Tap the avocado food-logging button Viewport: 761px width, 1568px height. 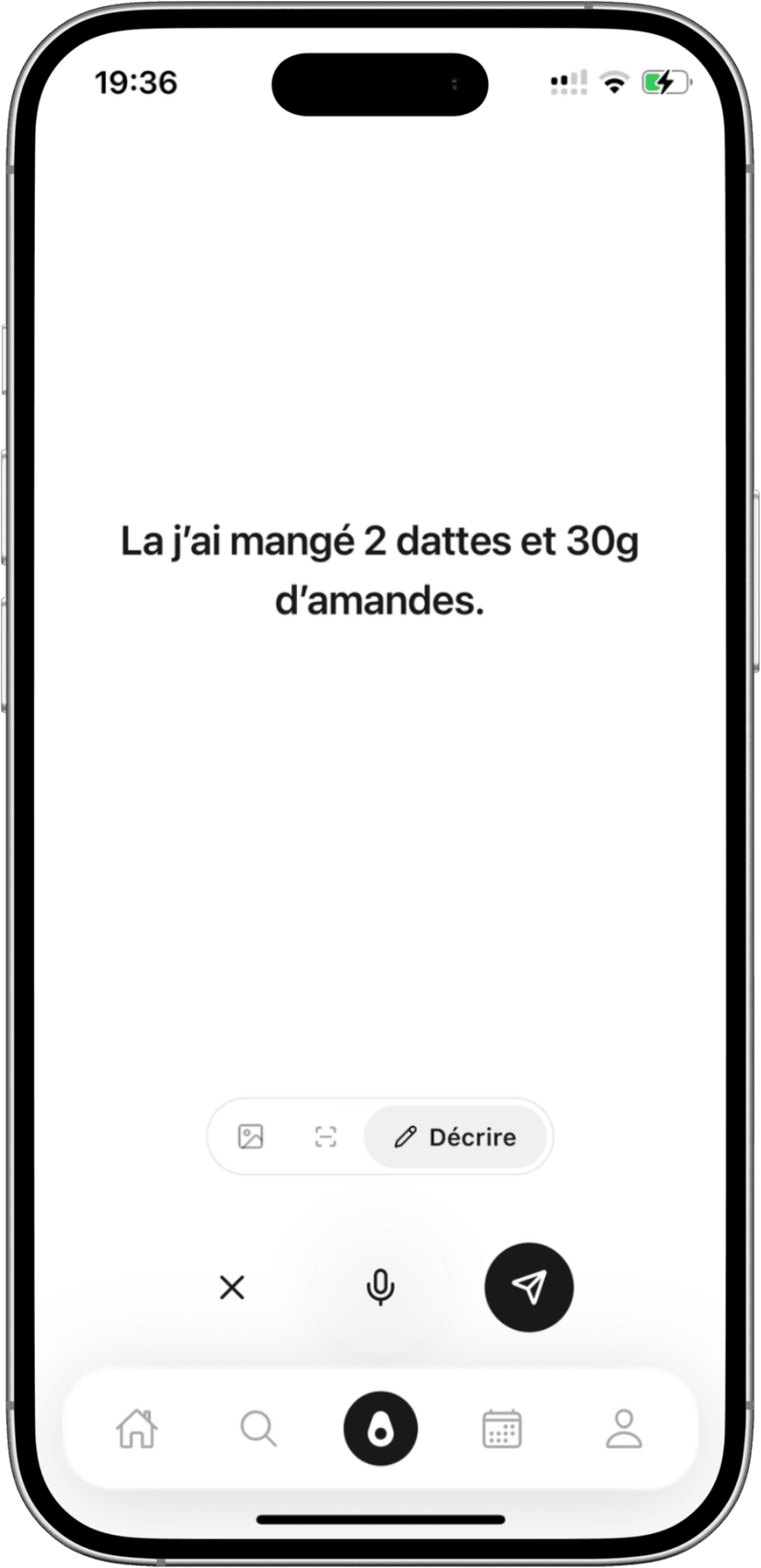[380, 1429]
